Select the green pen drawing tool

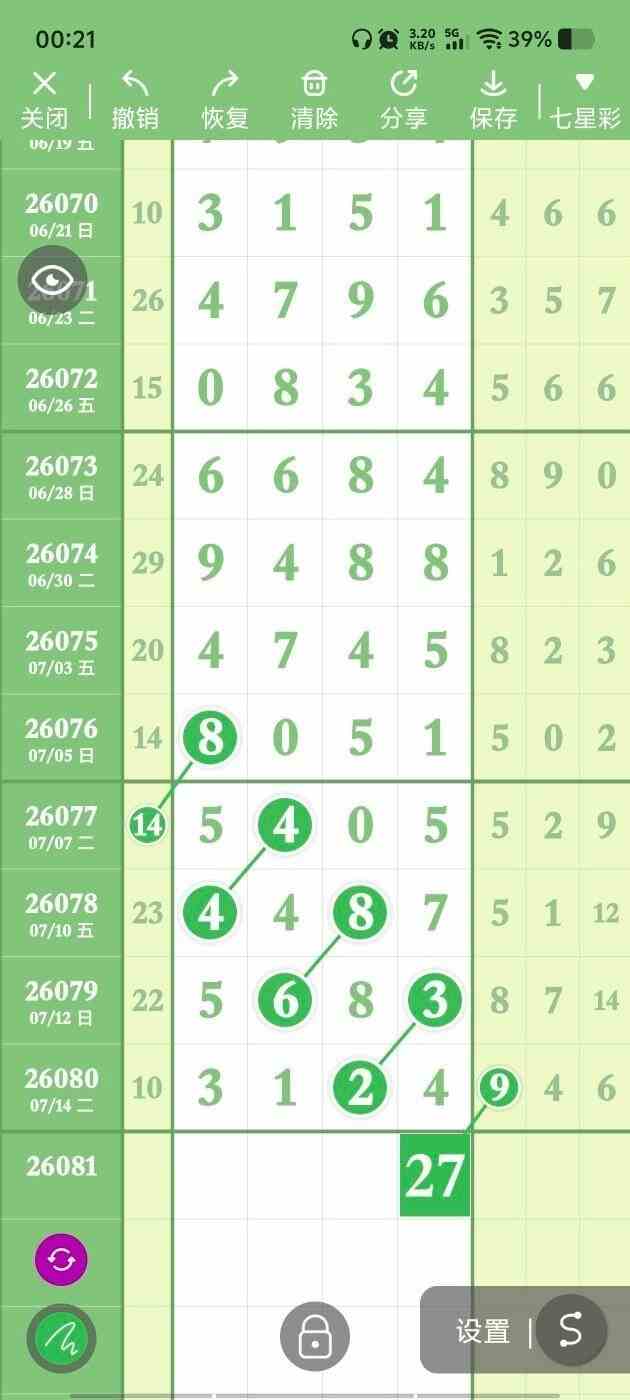pos(62,1337)
